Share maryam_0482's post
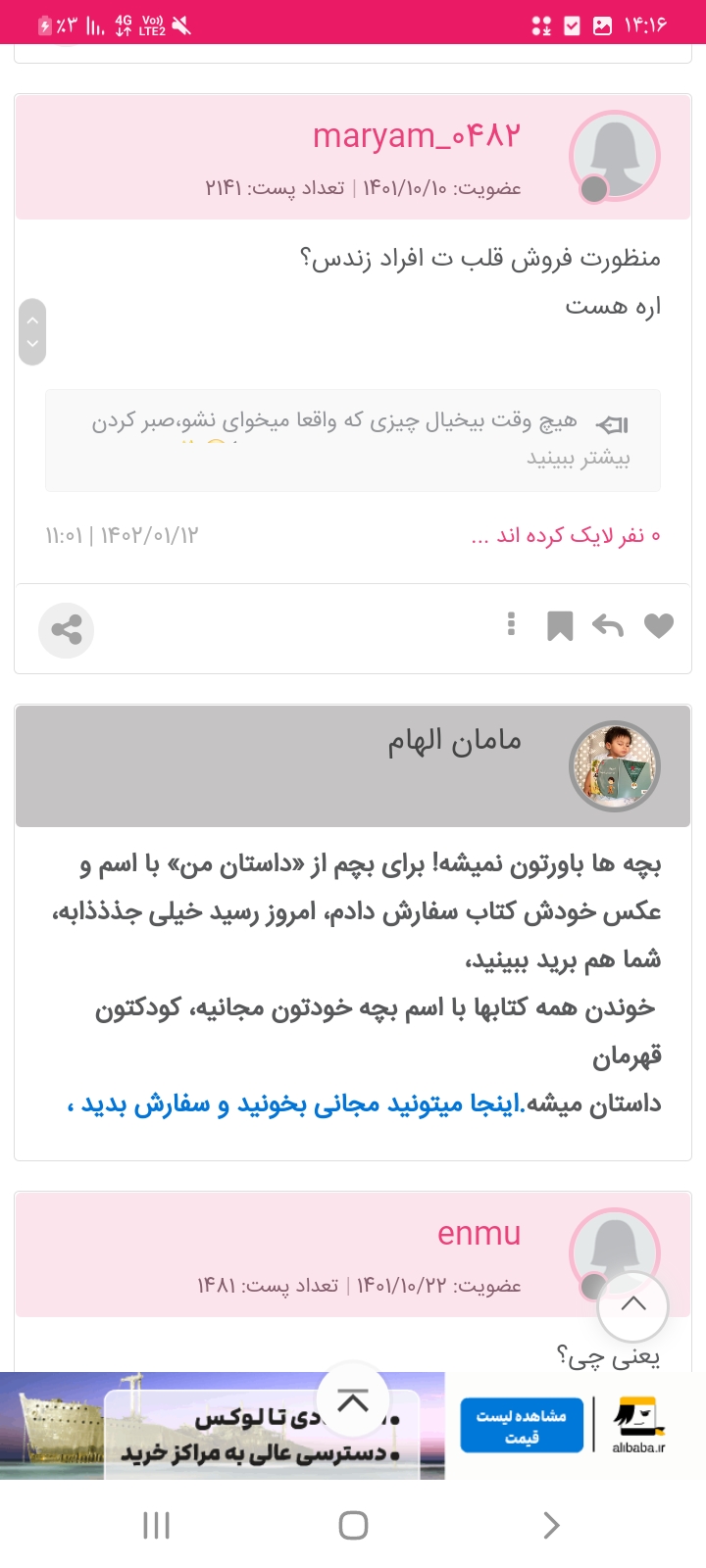 (66, 629)
